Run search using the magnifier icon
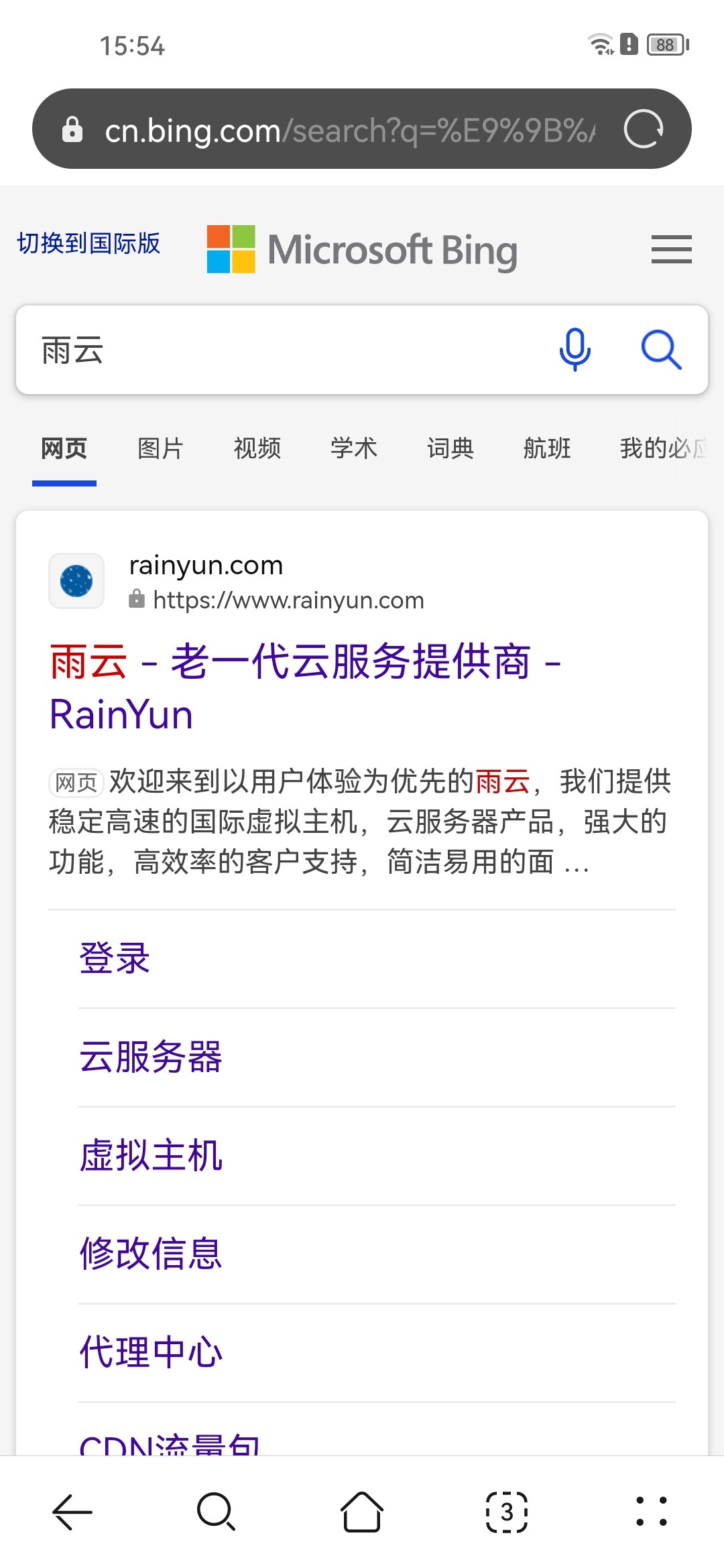724x1568 pixels. point(661,350)
